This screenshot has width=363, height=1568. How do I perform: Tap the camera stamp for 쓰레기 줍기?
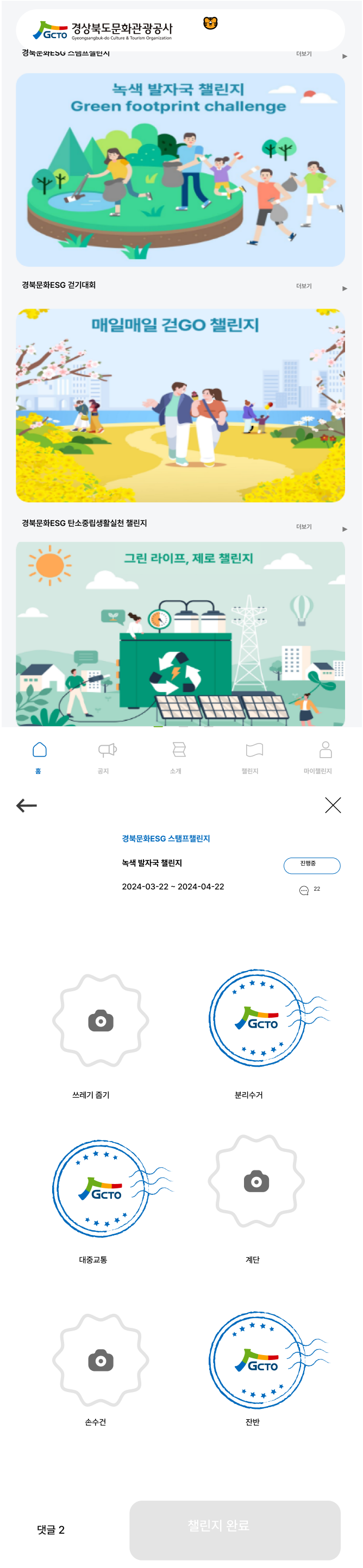click(x=101, y=1021)
